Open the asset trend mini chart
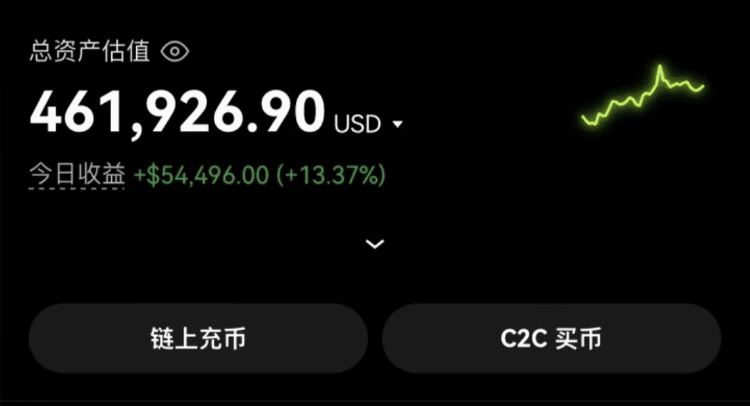Image resolution: width=750 pixels, height=406 pixels. pos(644,97)
